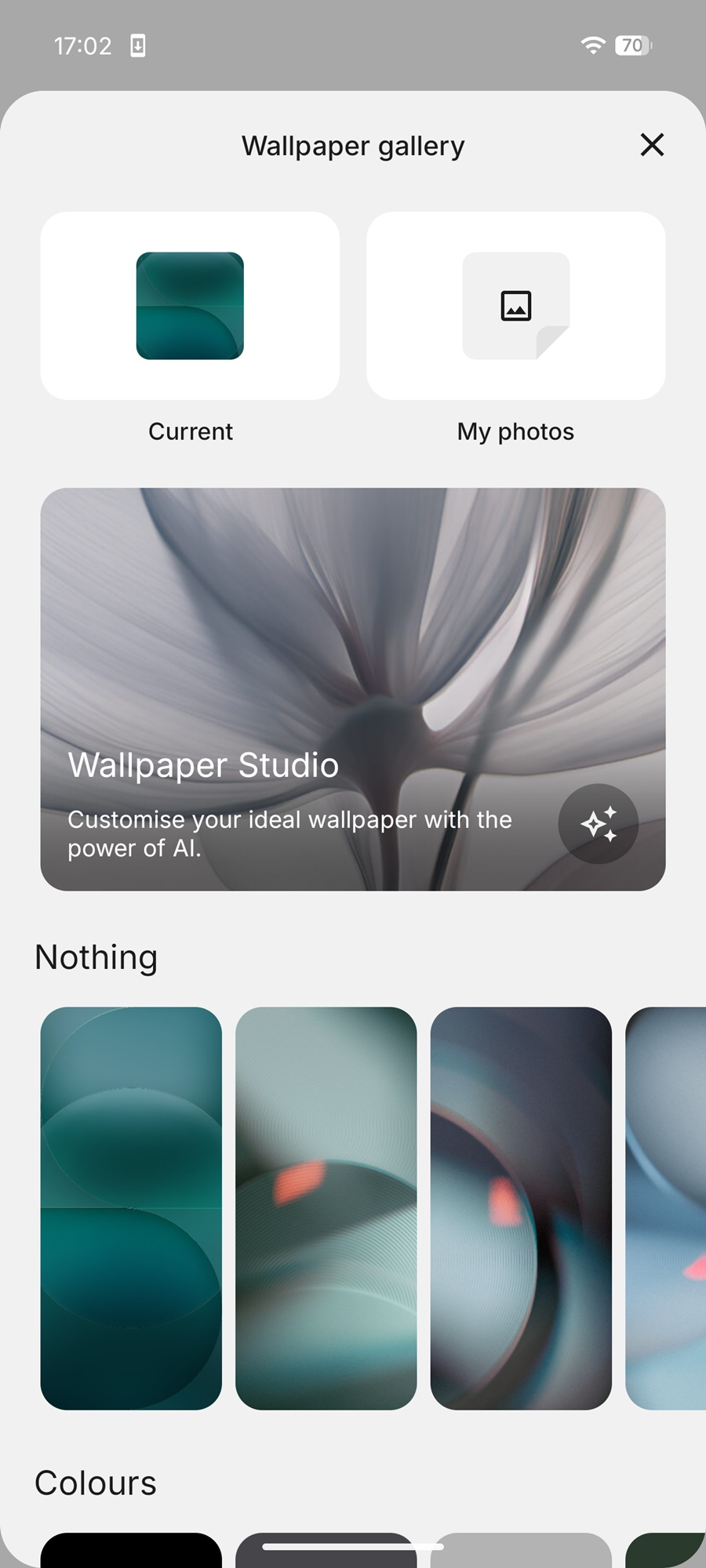
Task: Choose the black colour swatch
Action: 131,1552
